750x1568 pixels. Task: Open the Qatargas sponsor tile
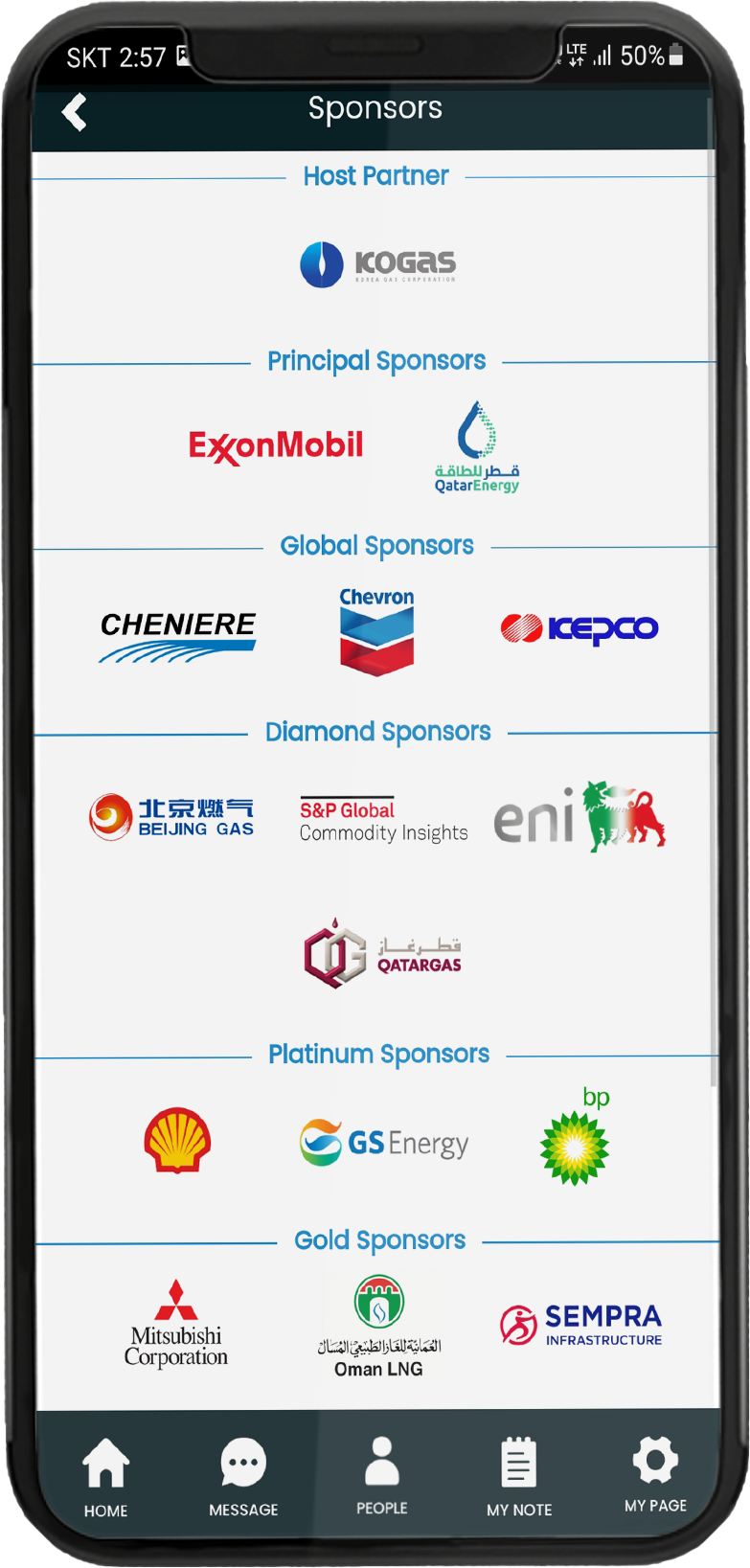coord(382,954)
